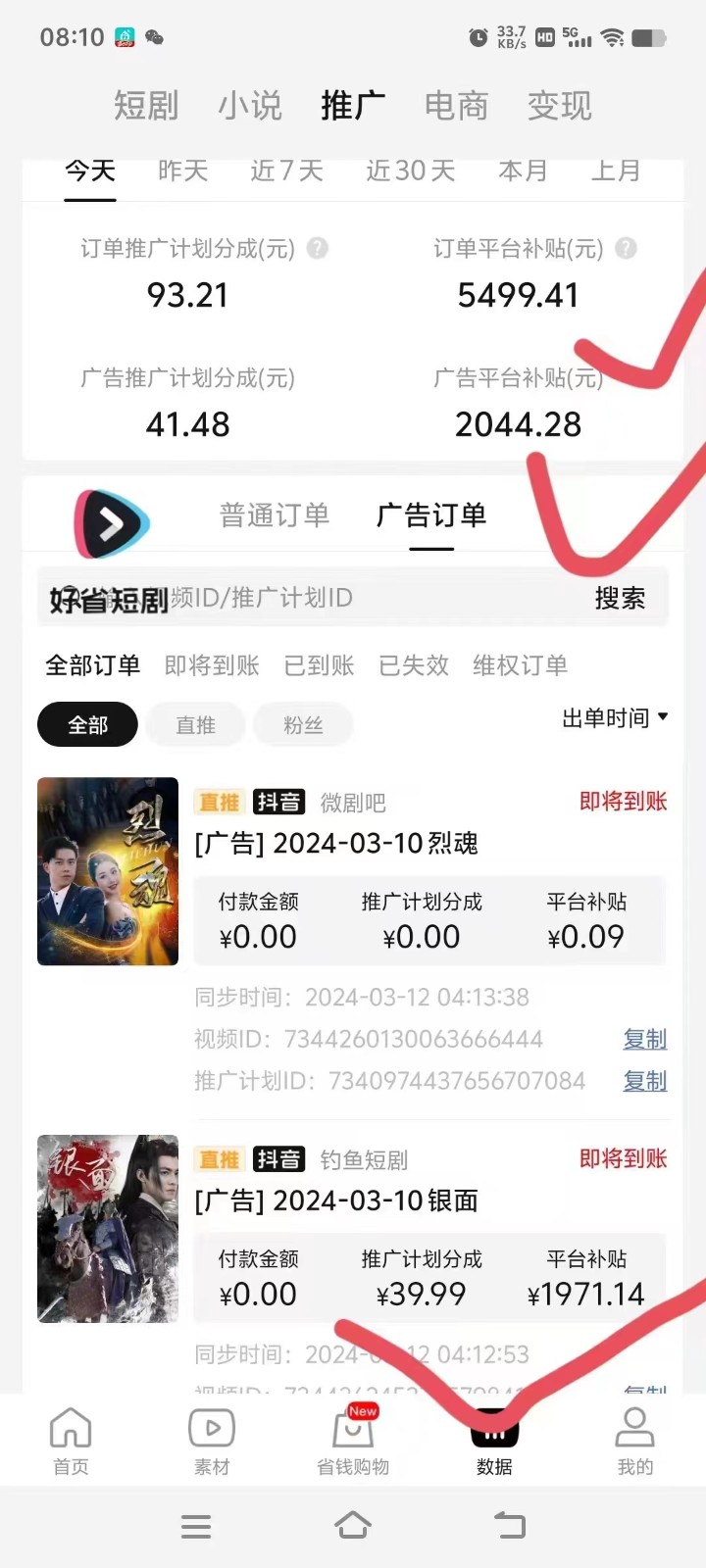Enable the 粉丝 filter pill
706x1568 pixels.
(303, 724)
